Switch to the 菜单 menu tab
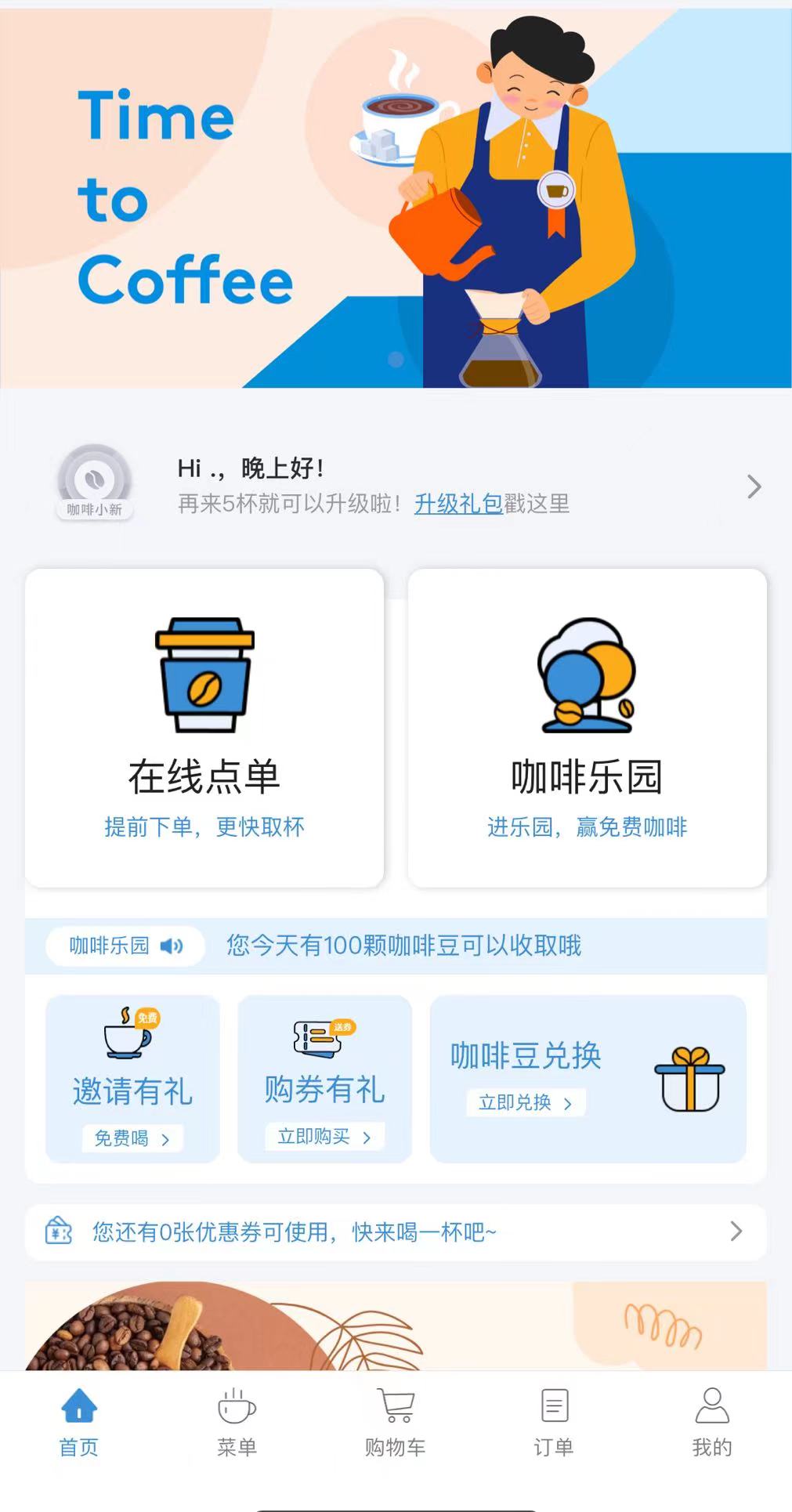792x1512 pixels. [x=237, y=1423]
